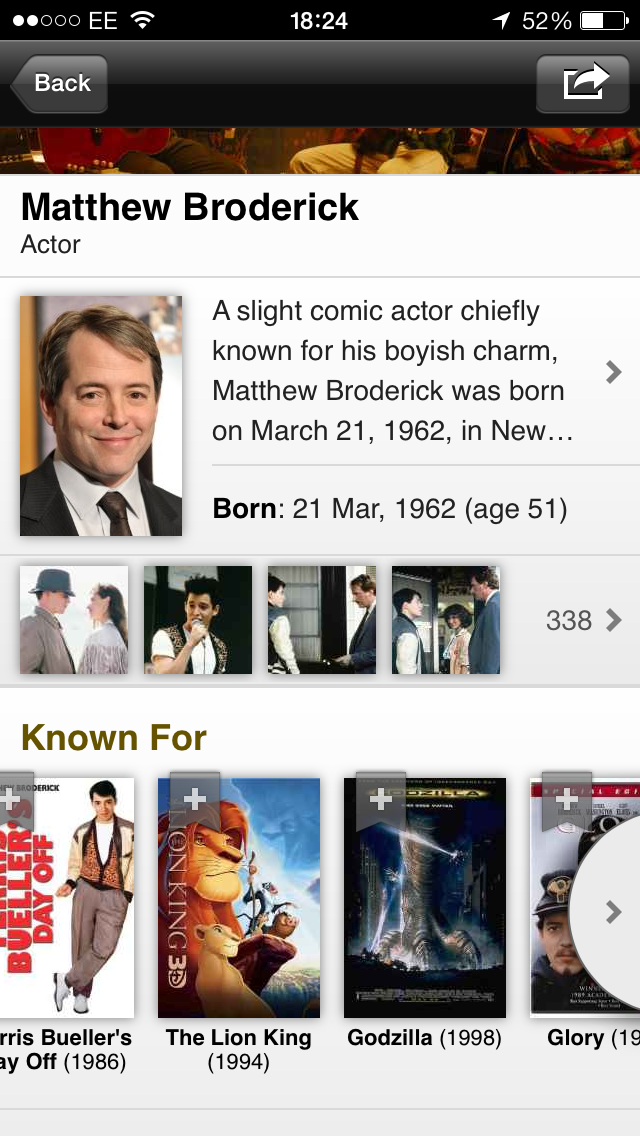
Task: Open Godzilla (1998) movie page
Action: pos(424,897)
